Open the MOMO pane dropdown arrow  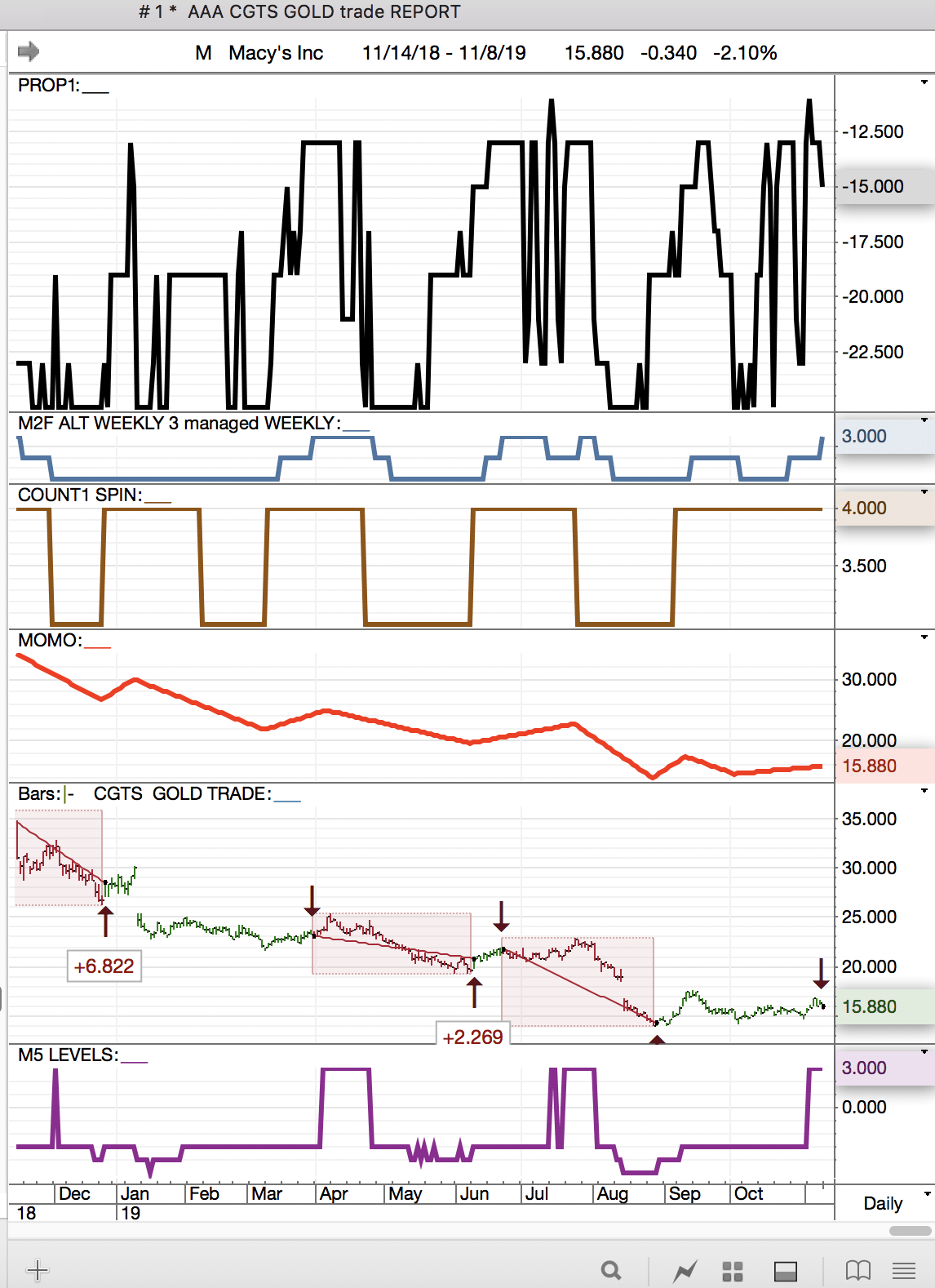[924, 637]
